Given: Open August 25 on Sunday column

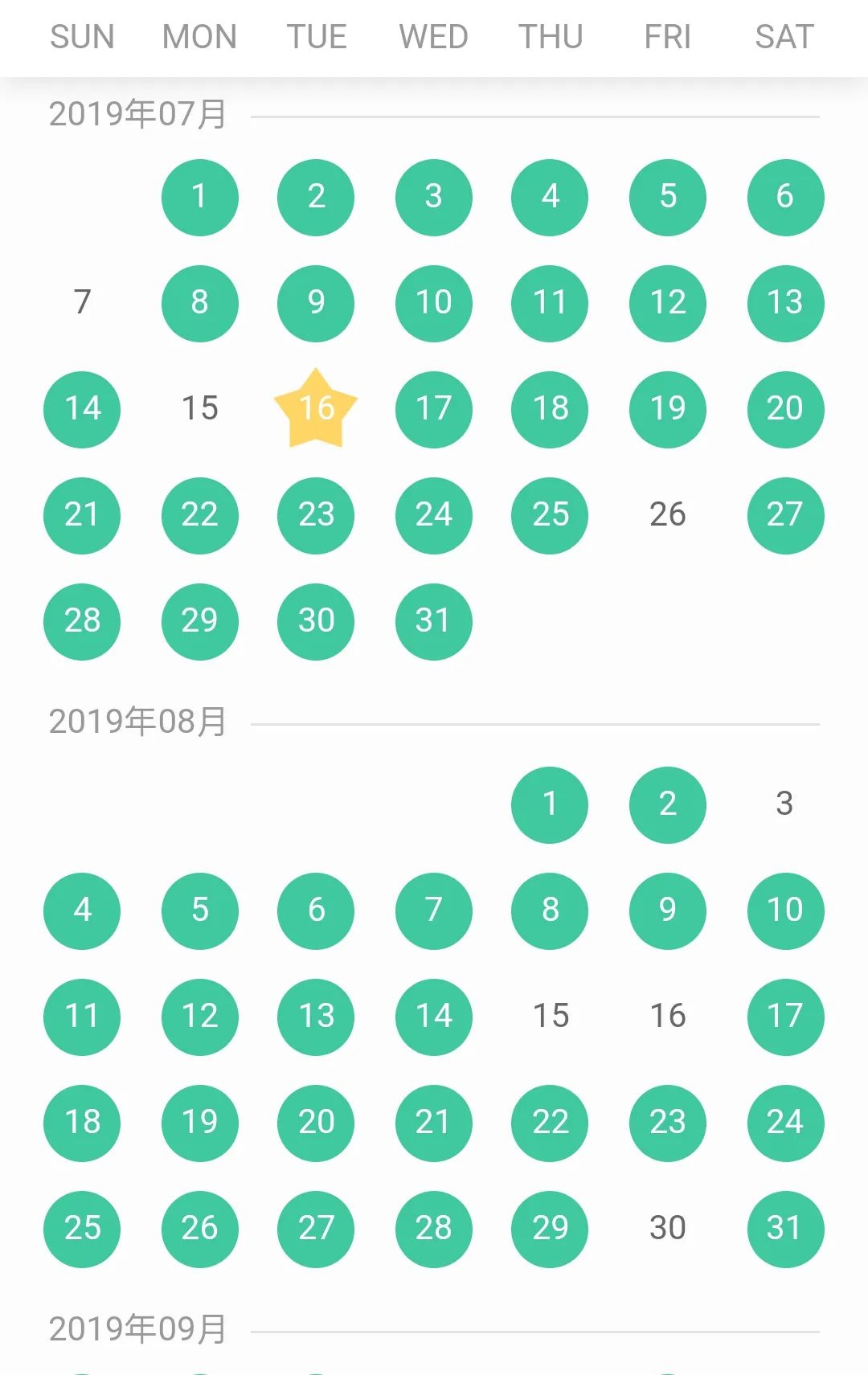Looking at the screenshot, I should 82,1229.
